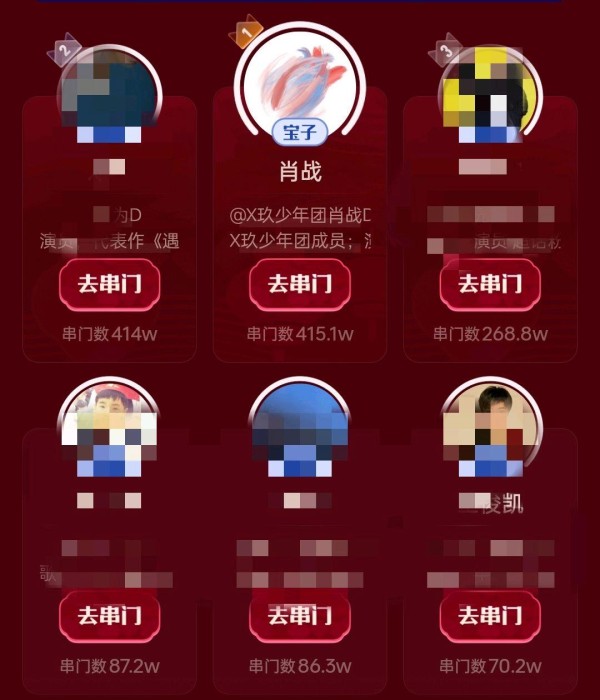Viewport: 600px width, 700px height.
Task: Tap 去串门 on the card with 串门数 70.2w
Action: click(x=489, y=616)
